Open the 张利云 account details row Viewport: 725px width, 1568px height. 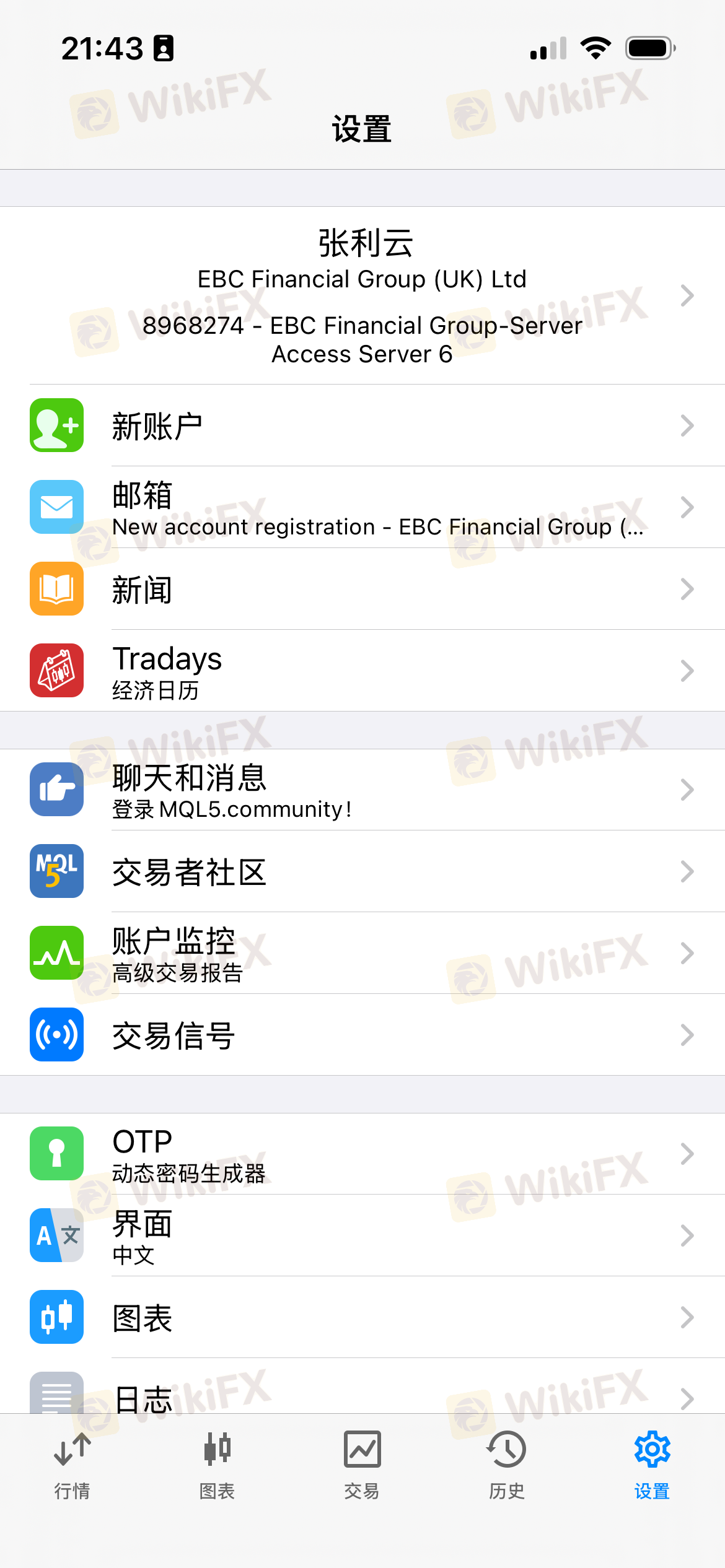pos(362,295)
